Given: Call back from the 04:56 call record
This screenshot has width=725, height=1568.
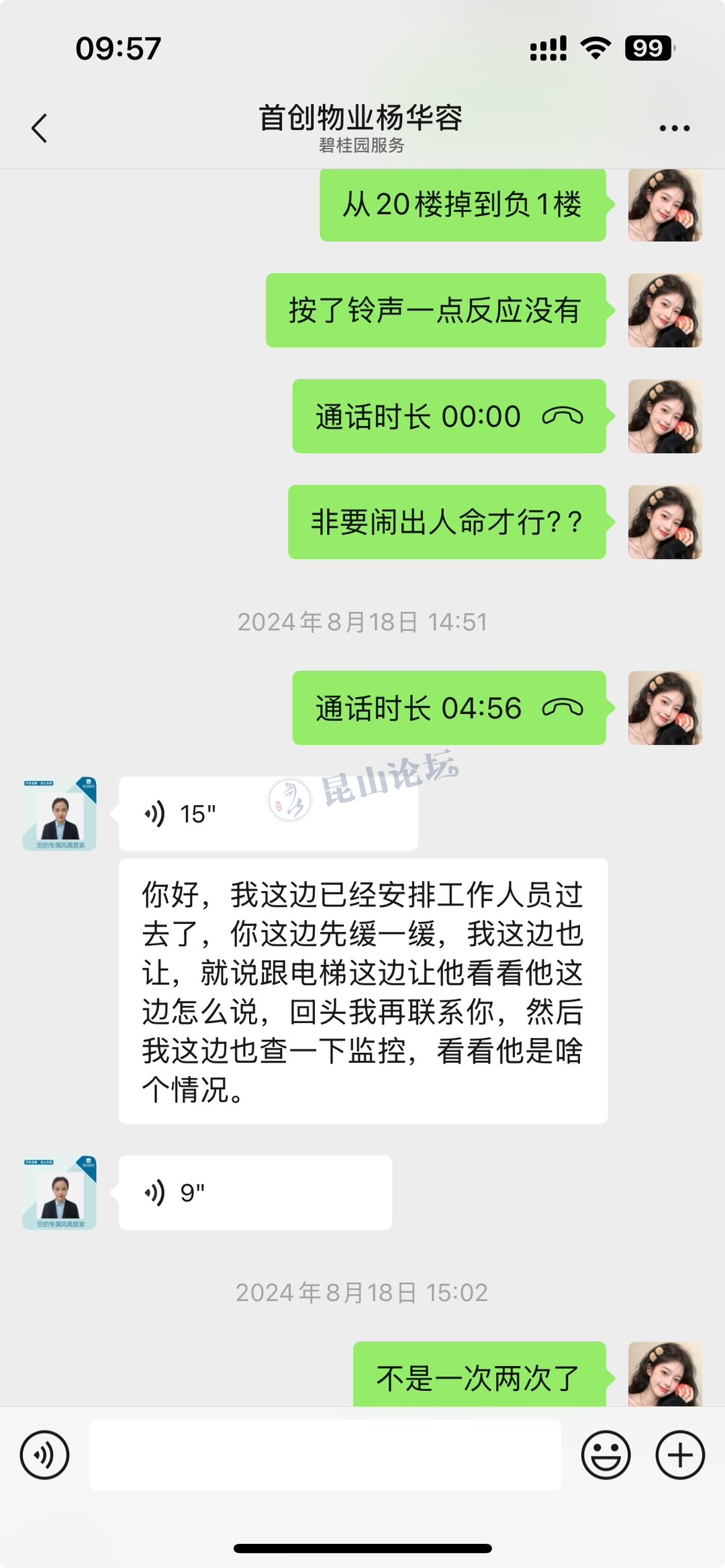Looking at the screenshot, I should pos(448,708).
